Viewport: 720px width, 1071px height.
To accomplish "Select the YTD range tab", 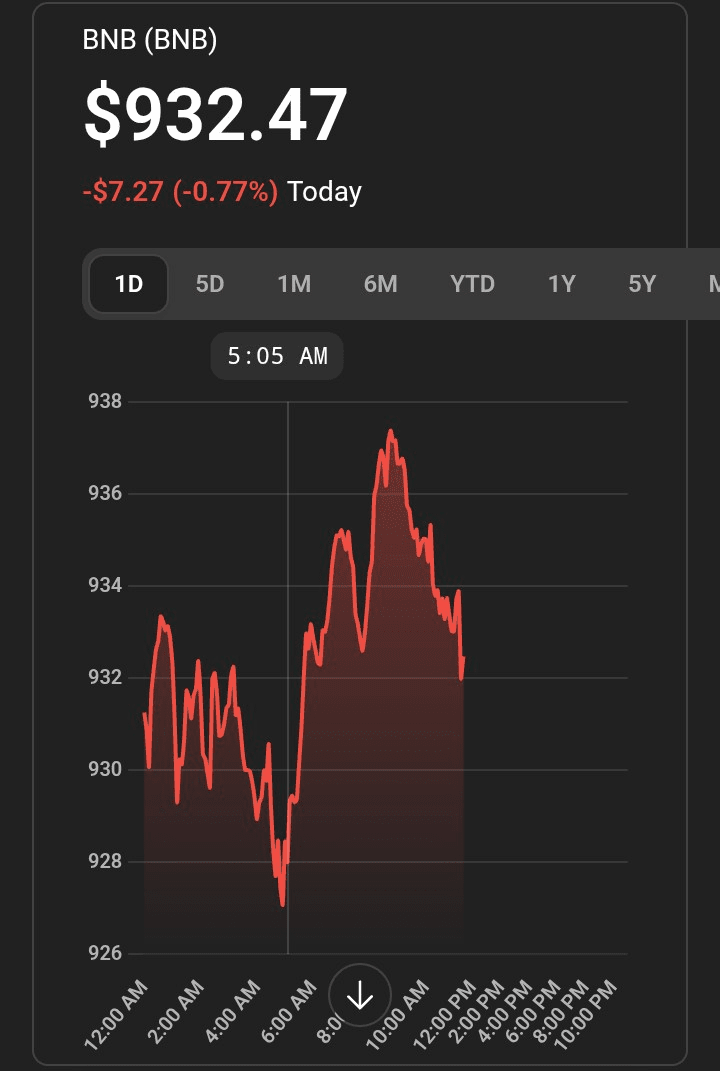I will 472,284.
